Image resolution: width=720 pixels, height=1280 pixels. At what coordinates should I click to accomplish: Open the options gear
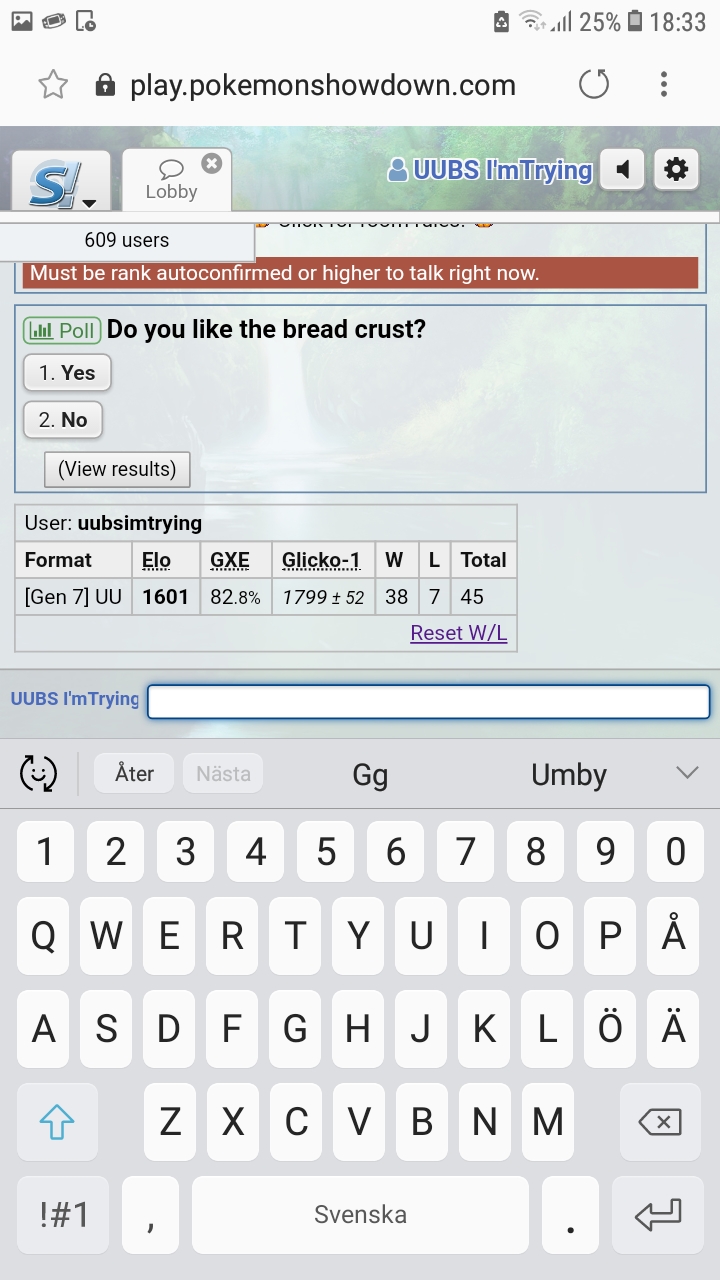coord(677,170)
